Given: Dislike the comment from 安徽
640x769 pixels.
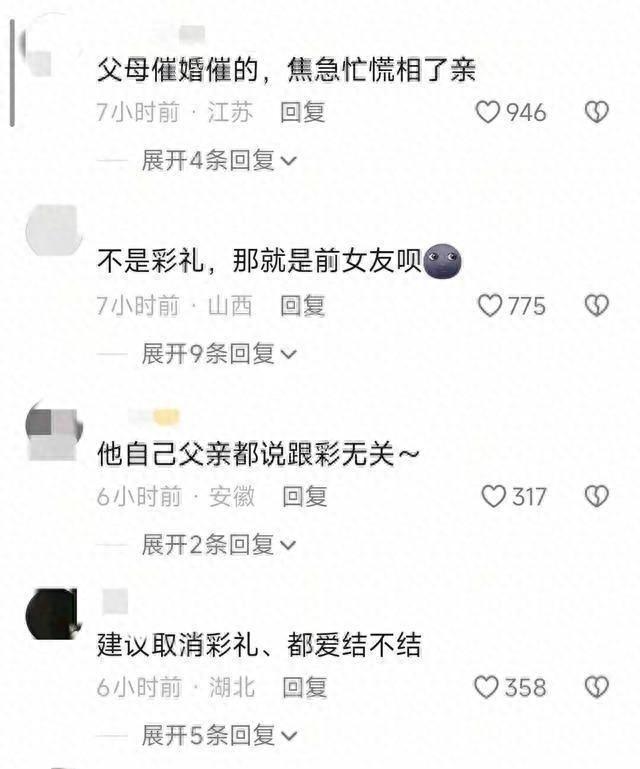Looking at the screenshot, I should pyautogui.click(x=596, y=496).
